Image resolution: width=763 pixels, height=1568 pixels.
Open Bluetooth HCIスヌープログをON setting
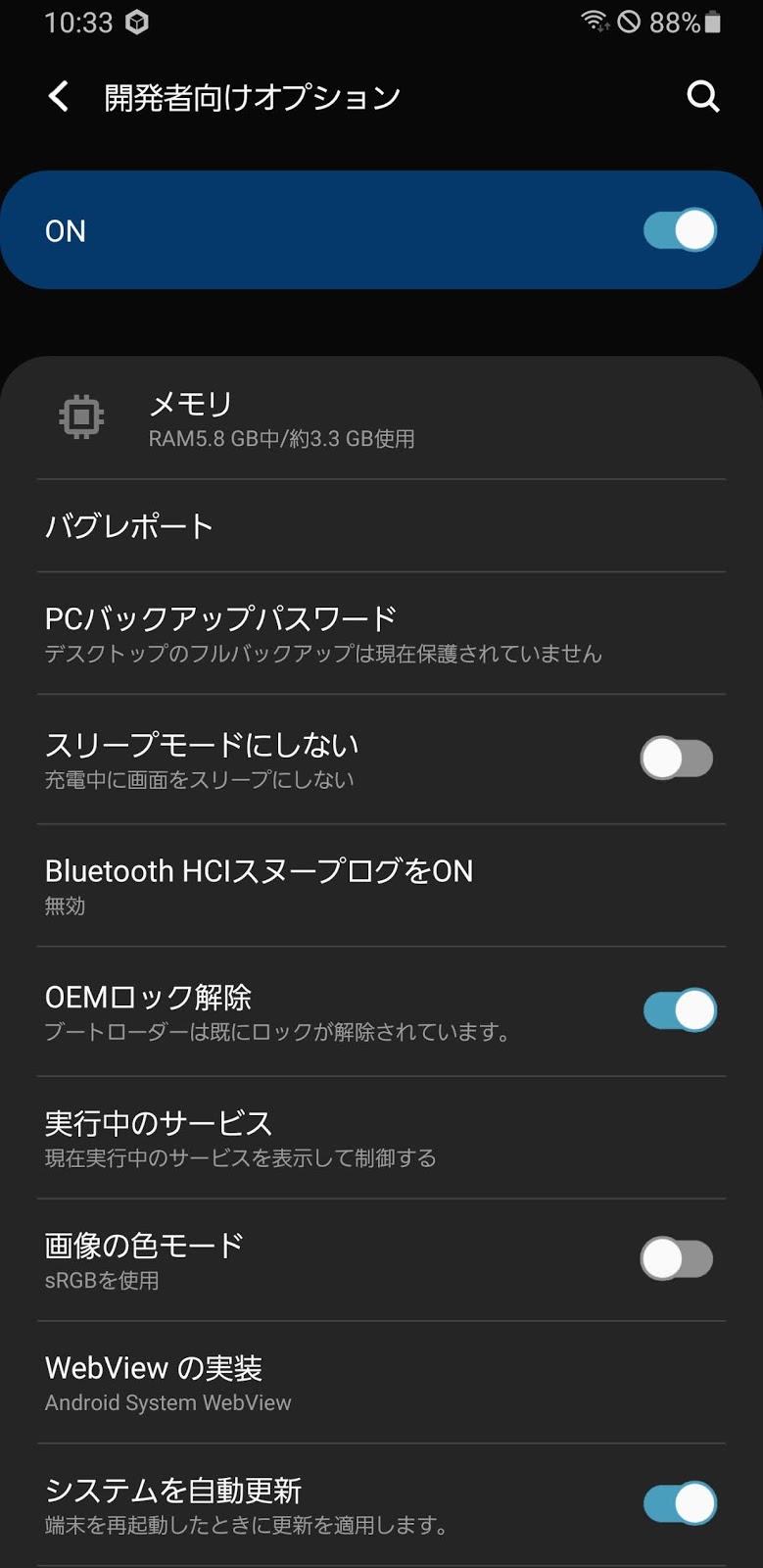(381, 886)
